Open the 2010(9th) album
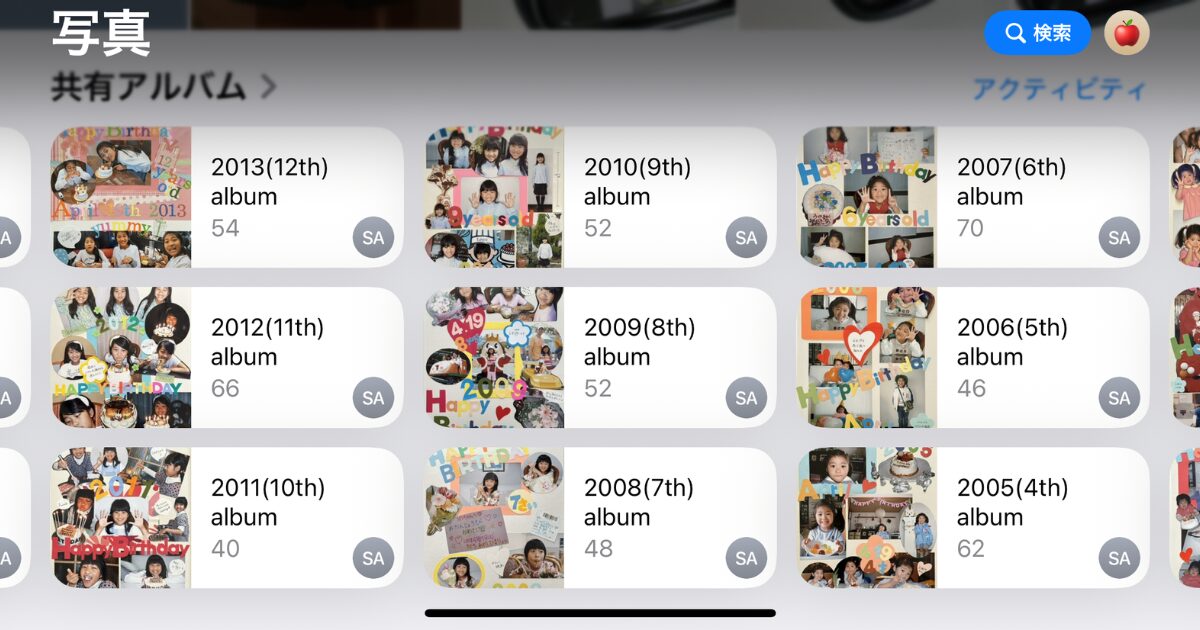 [x=600, y=197]
